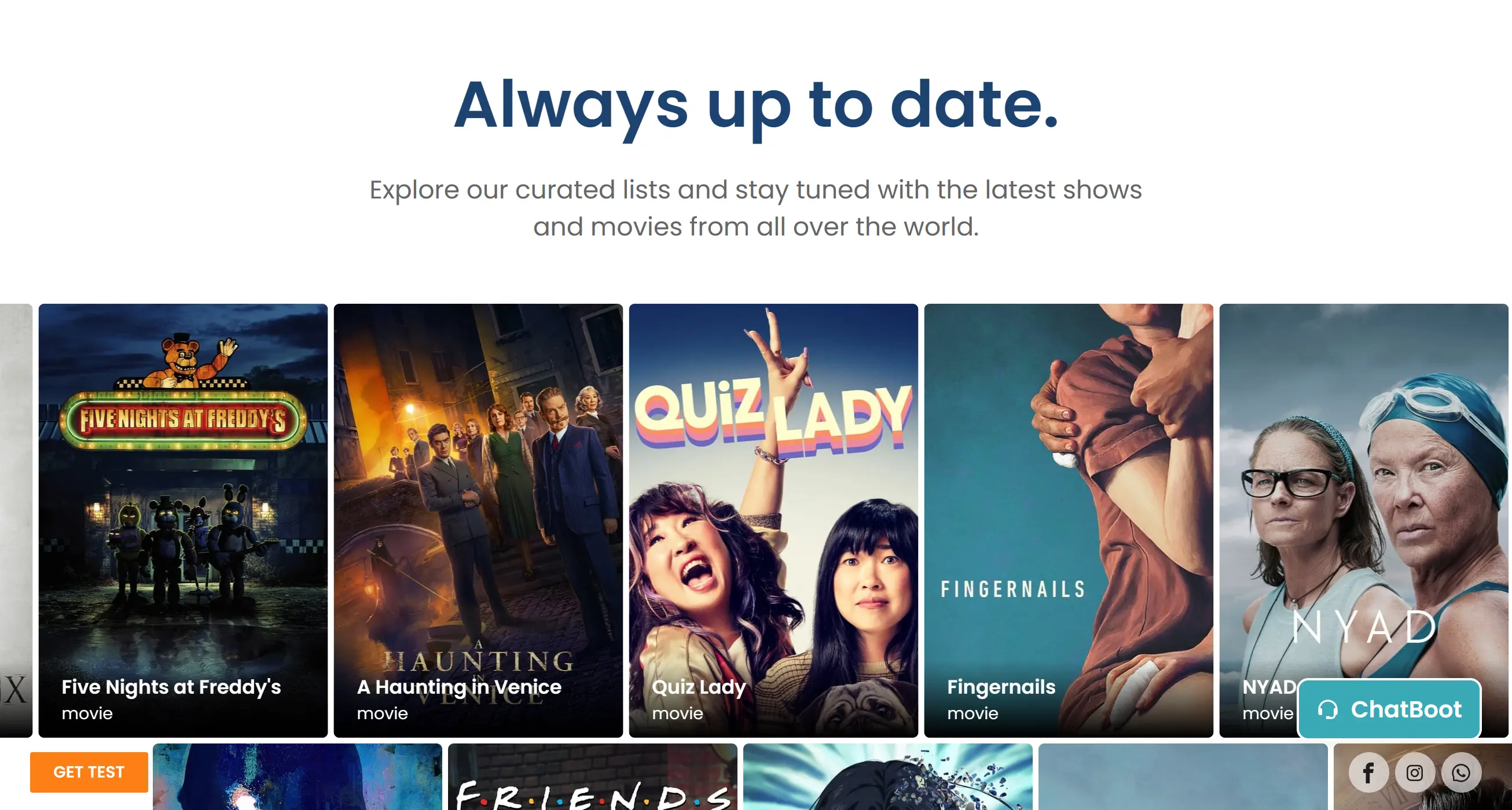
Task: Tap the GET TEST button
Action: 89,772
